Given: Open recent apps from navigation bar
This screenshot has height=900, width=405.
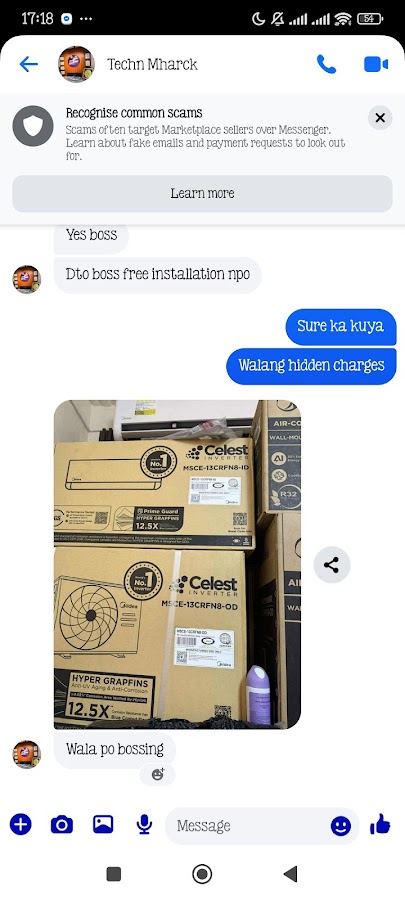Looking at the screenshot, I should click(114, 874).
